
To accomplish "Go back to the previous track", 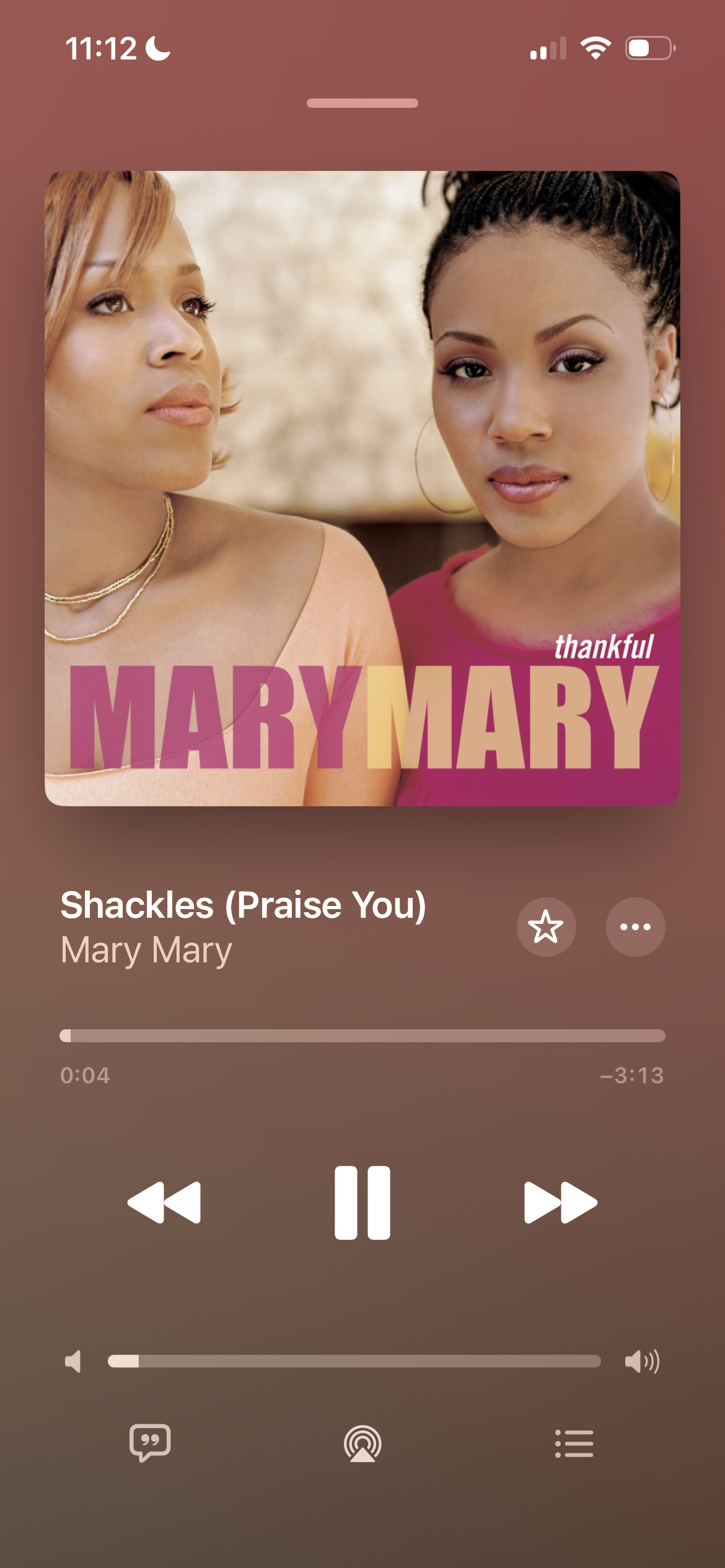I will (164, 1203).
